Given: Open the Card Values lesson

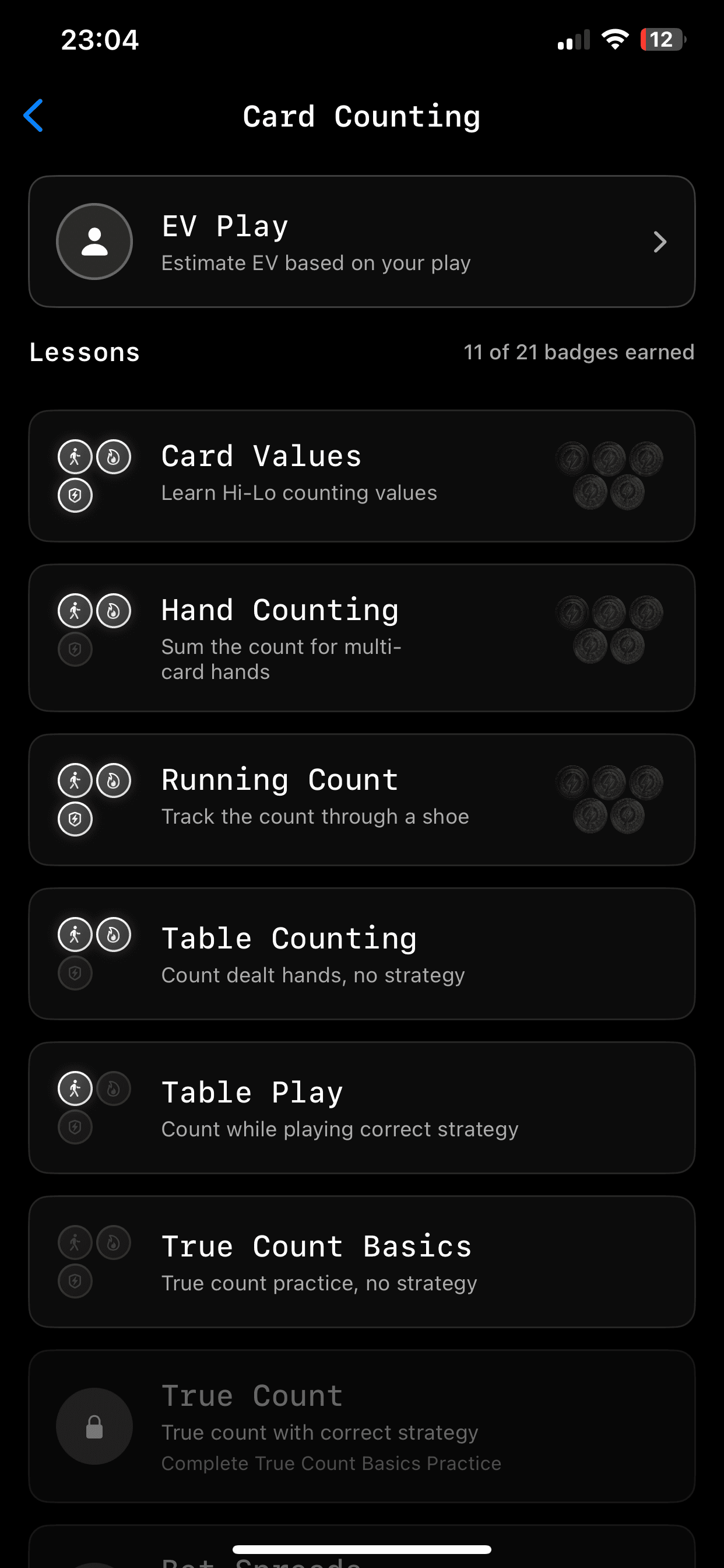Looking at the screenshot, I should tap(361, 475).
